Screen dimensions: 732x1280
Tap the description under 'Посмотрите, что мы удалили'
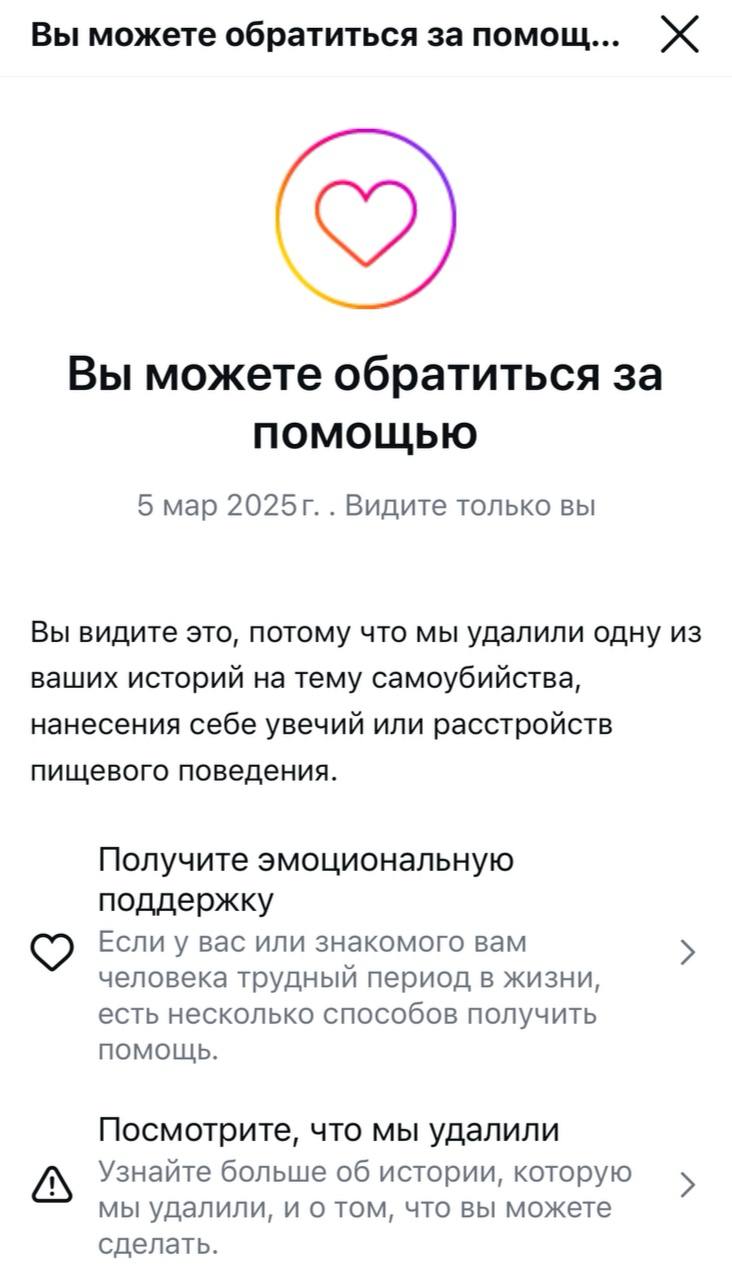(350, 1201)
